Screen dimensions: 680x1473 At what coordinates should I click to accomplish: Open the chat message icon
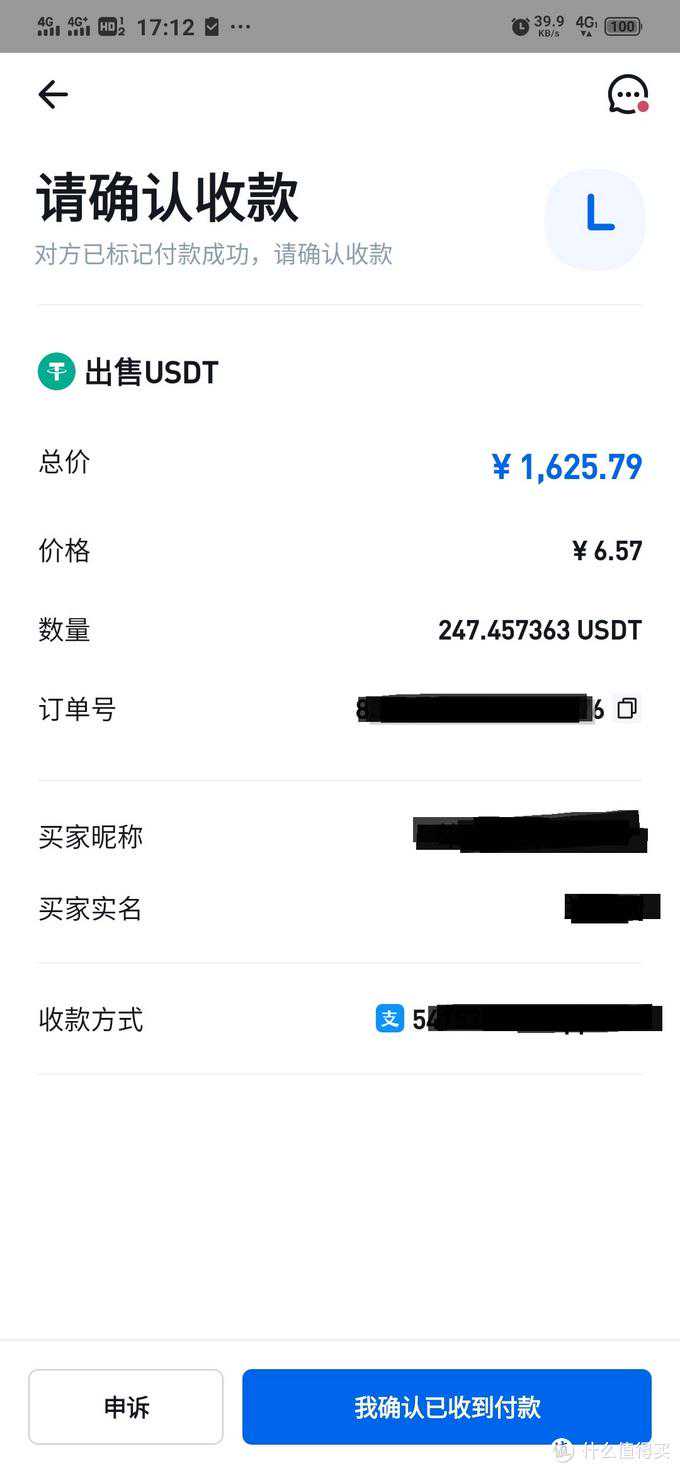627,95
